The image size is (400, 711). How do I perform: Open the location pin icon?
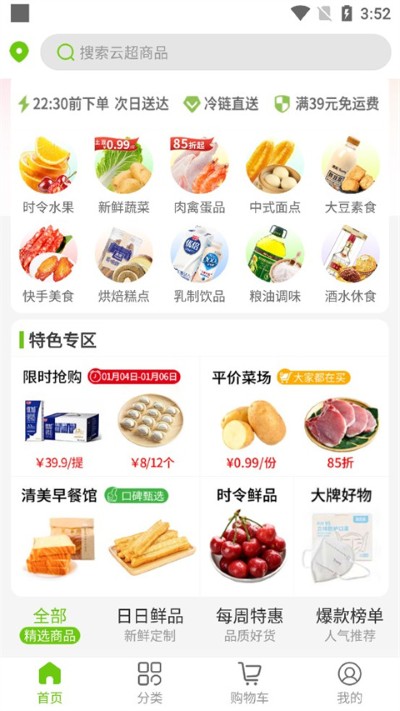click(x=19, y=52)
